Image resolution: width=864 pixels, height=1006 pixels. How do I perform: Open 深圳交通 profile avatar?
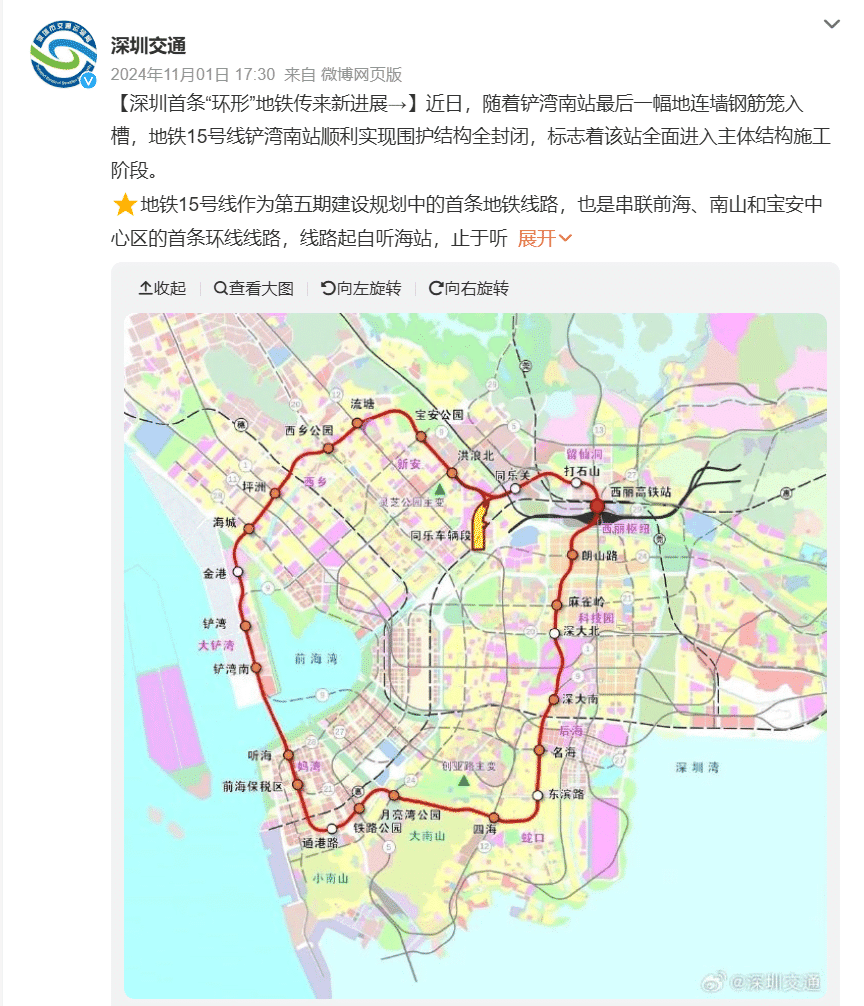click(64, 54)
